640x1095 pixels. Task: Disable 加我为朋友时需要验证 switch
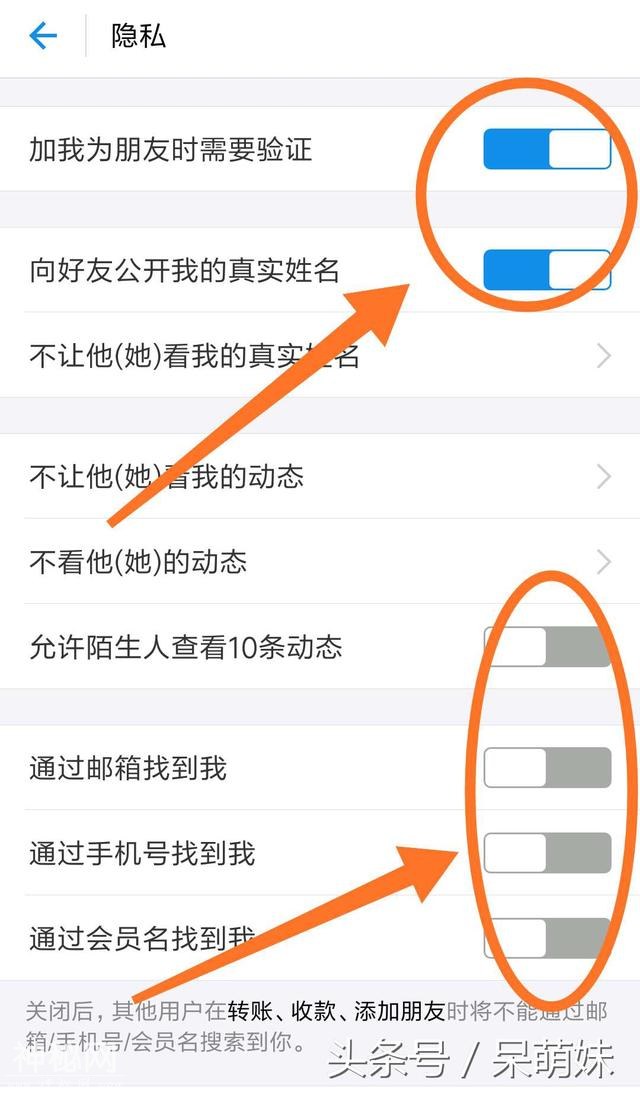[x=546, y=149]
